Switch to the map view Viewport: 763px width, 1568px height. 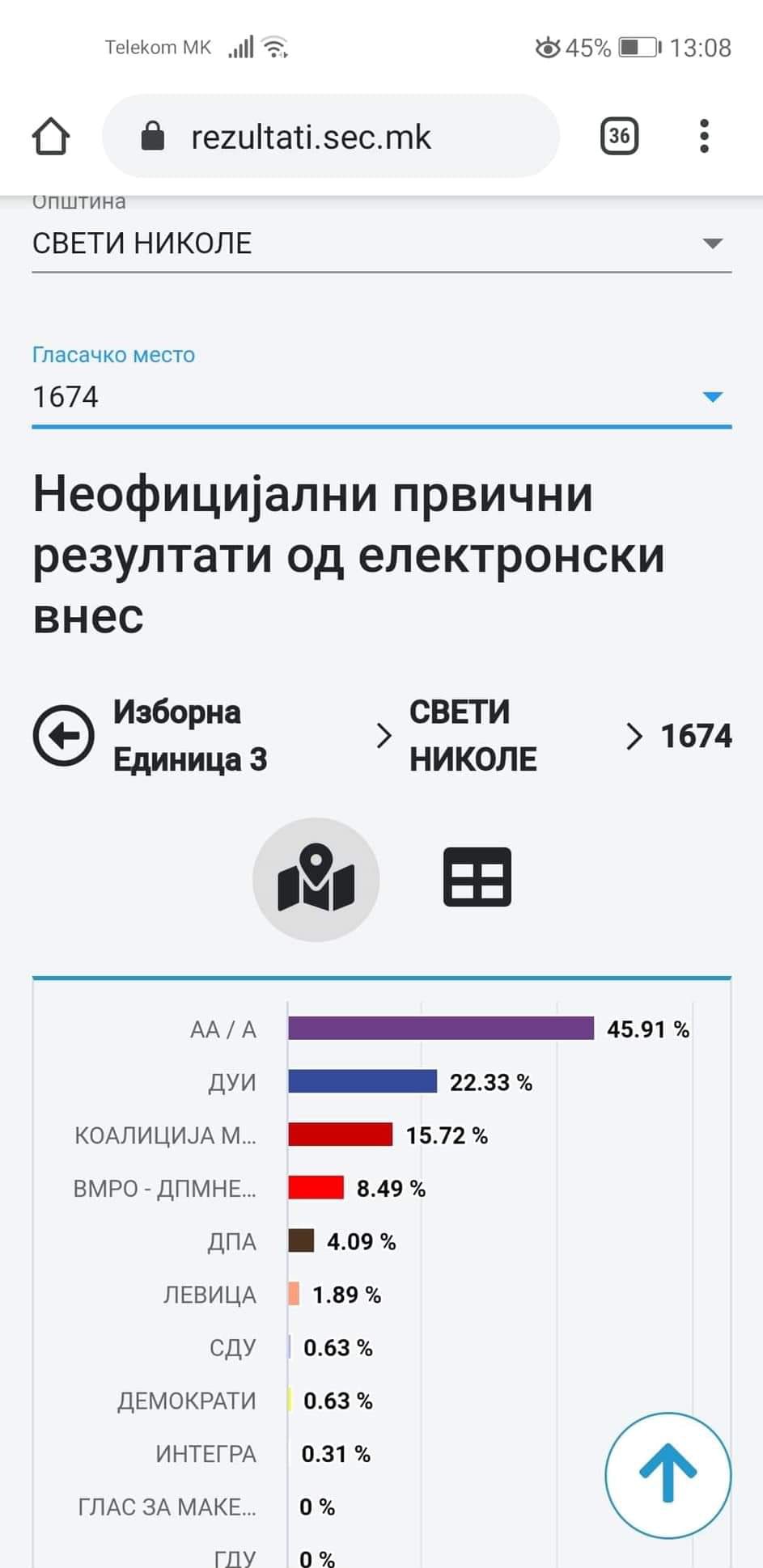[x=316, y=879]
